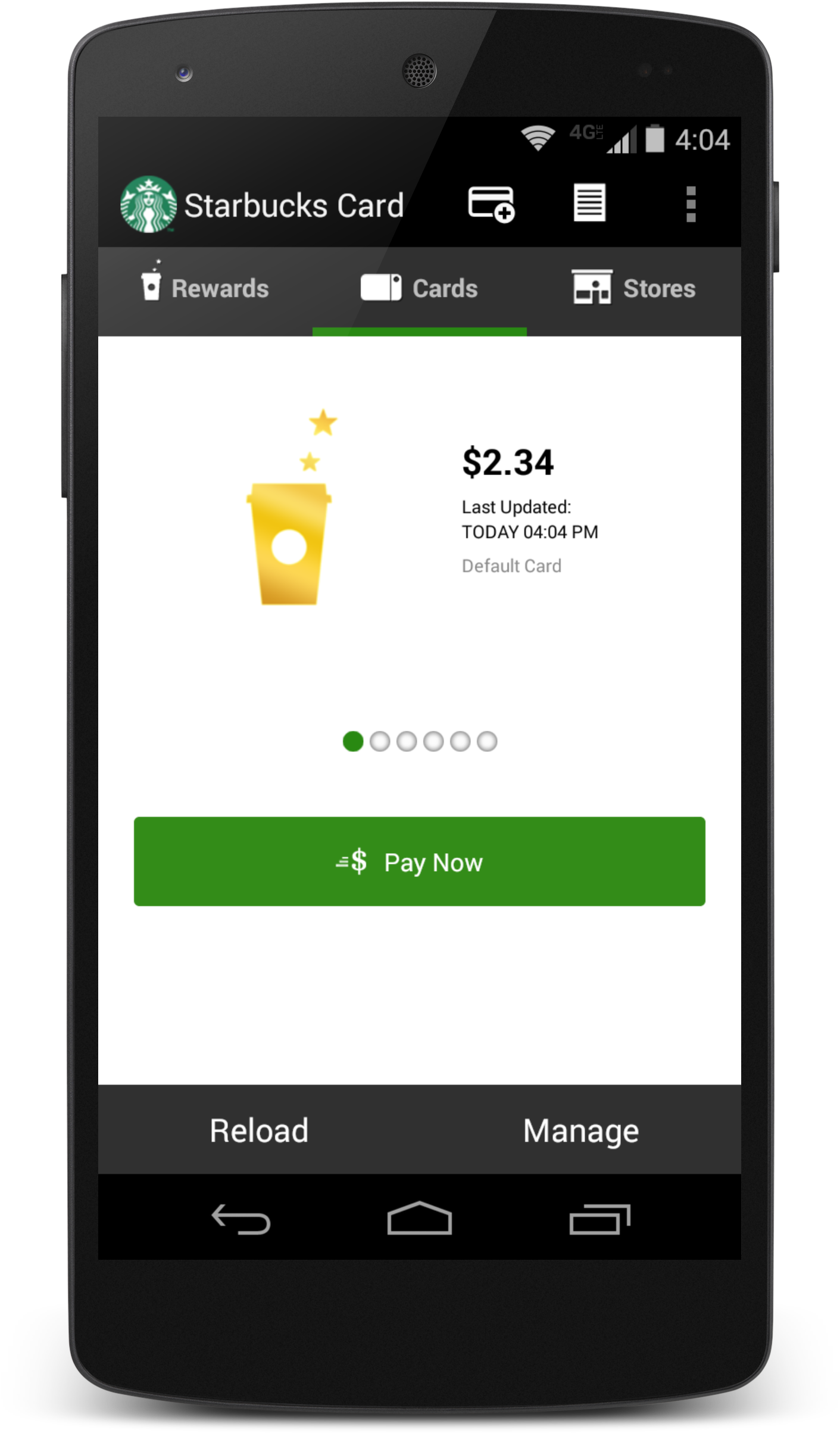
Task: Open the transaction history icon
Action: (x=591, y=204)
